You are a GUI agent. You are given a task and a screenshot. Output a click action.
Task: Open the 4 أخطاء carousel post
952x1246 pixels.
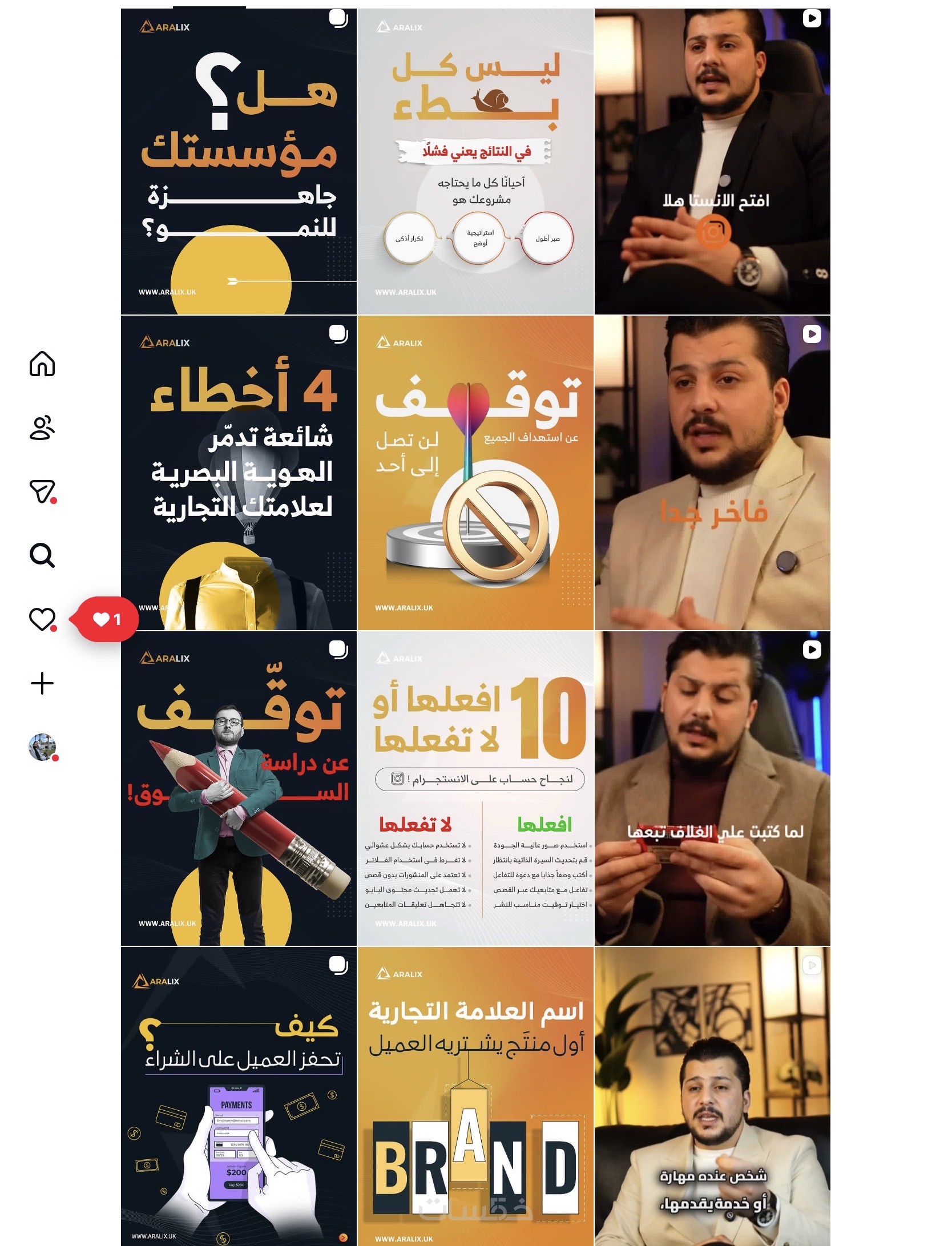pos(239,473)
